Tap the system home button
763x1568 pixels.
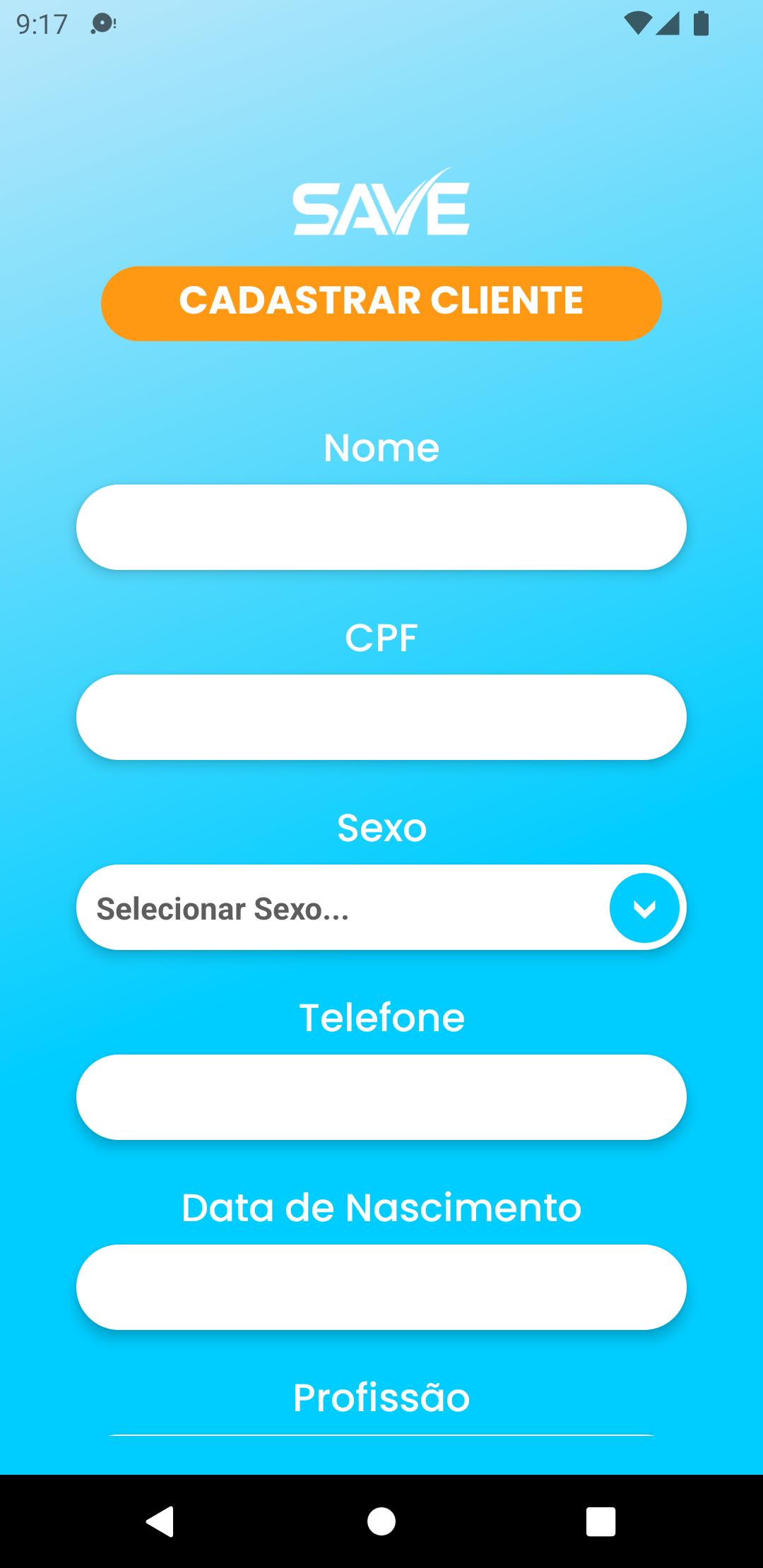click(381, 1521)
